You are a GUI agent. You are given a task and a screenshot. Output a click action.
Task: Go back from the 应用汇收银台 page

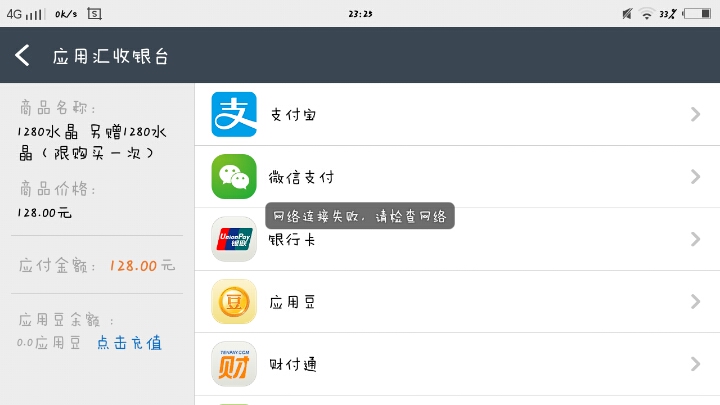(x=23, y=55)
